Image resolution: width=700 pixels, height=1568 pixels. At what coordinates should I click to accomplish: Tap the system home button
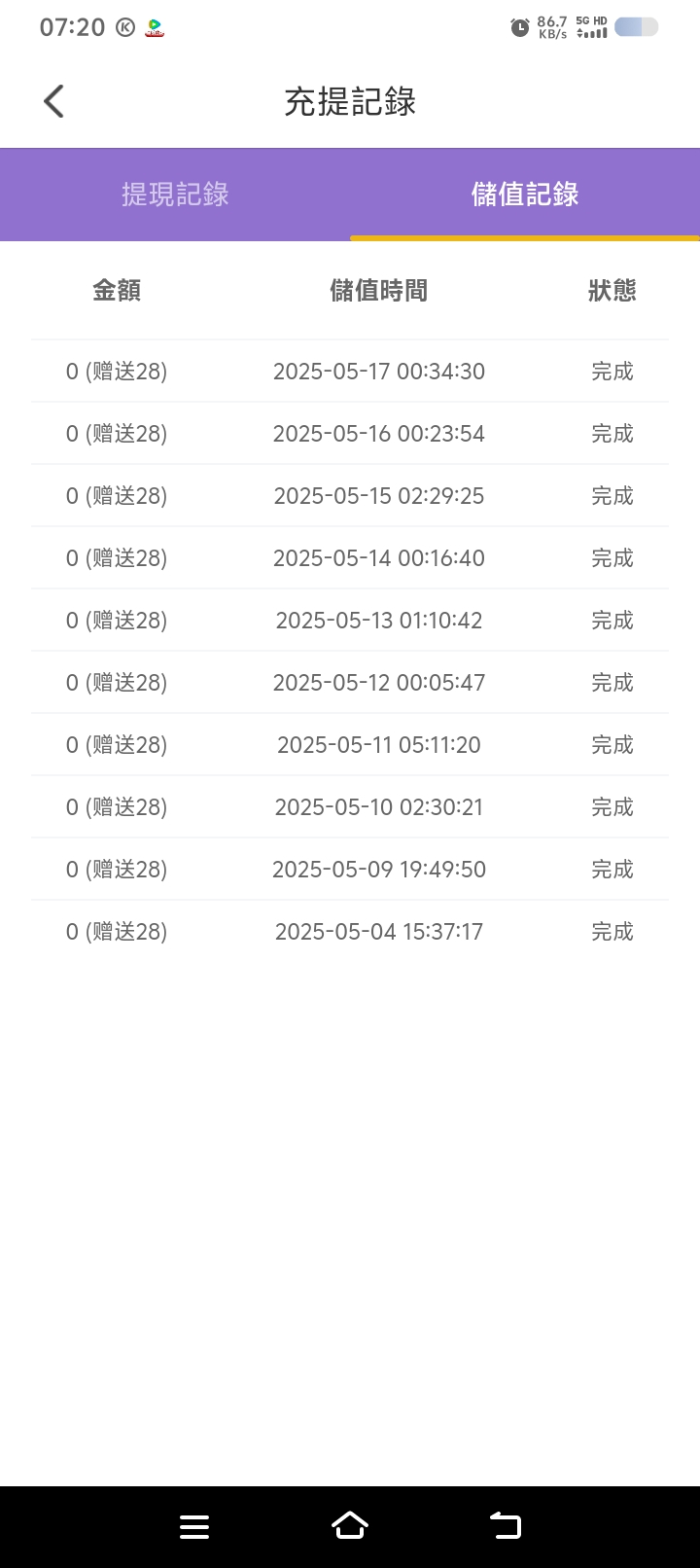click(350, 1525)
